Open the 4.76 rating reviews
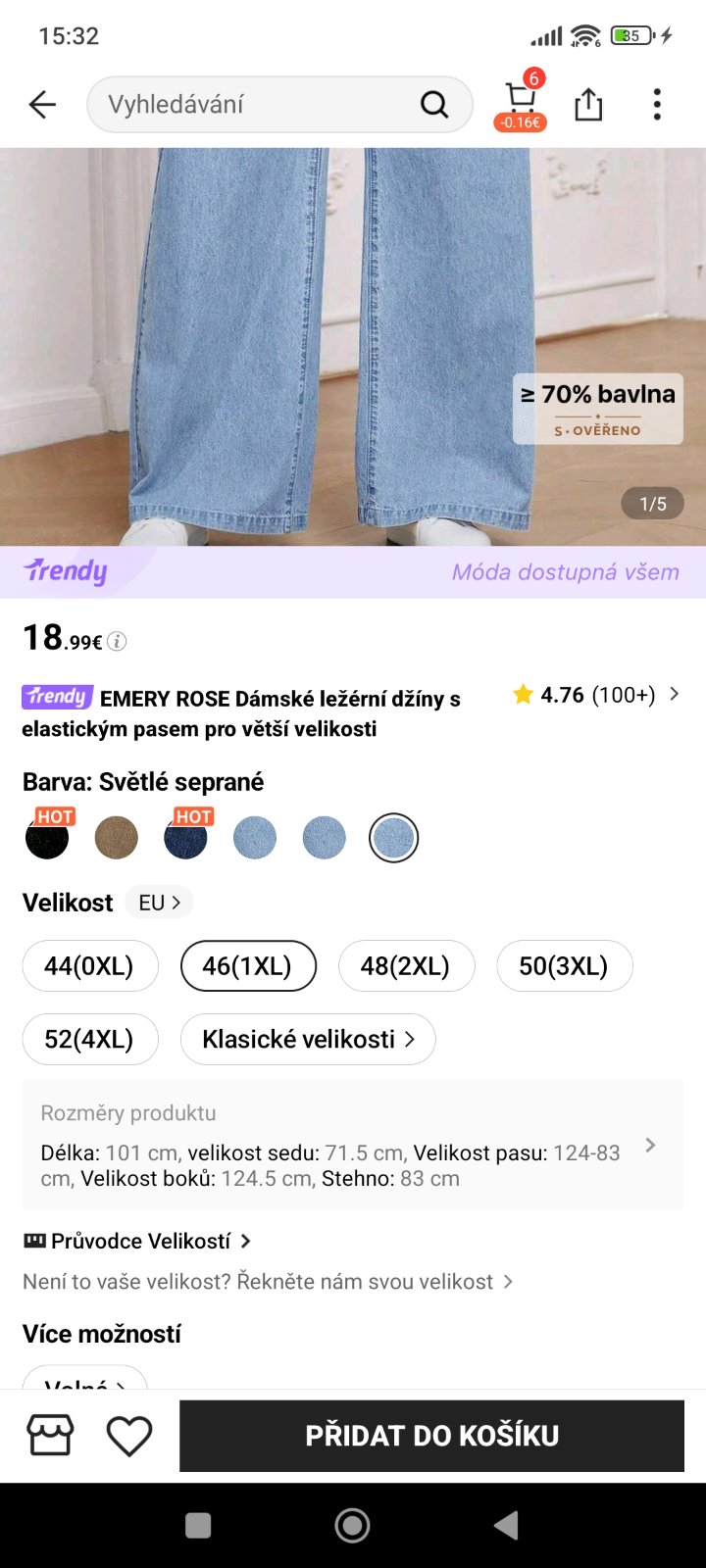706x1568 pixels. click(595, 695)
